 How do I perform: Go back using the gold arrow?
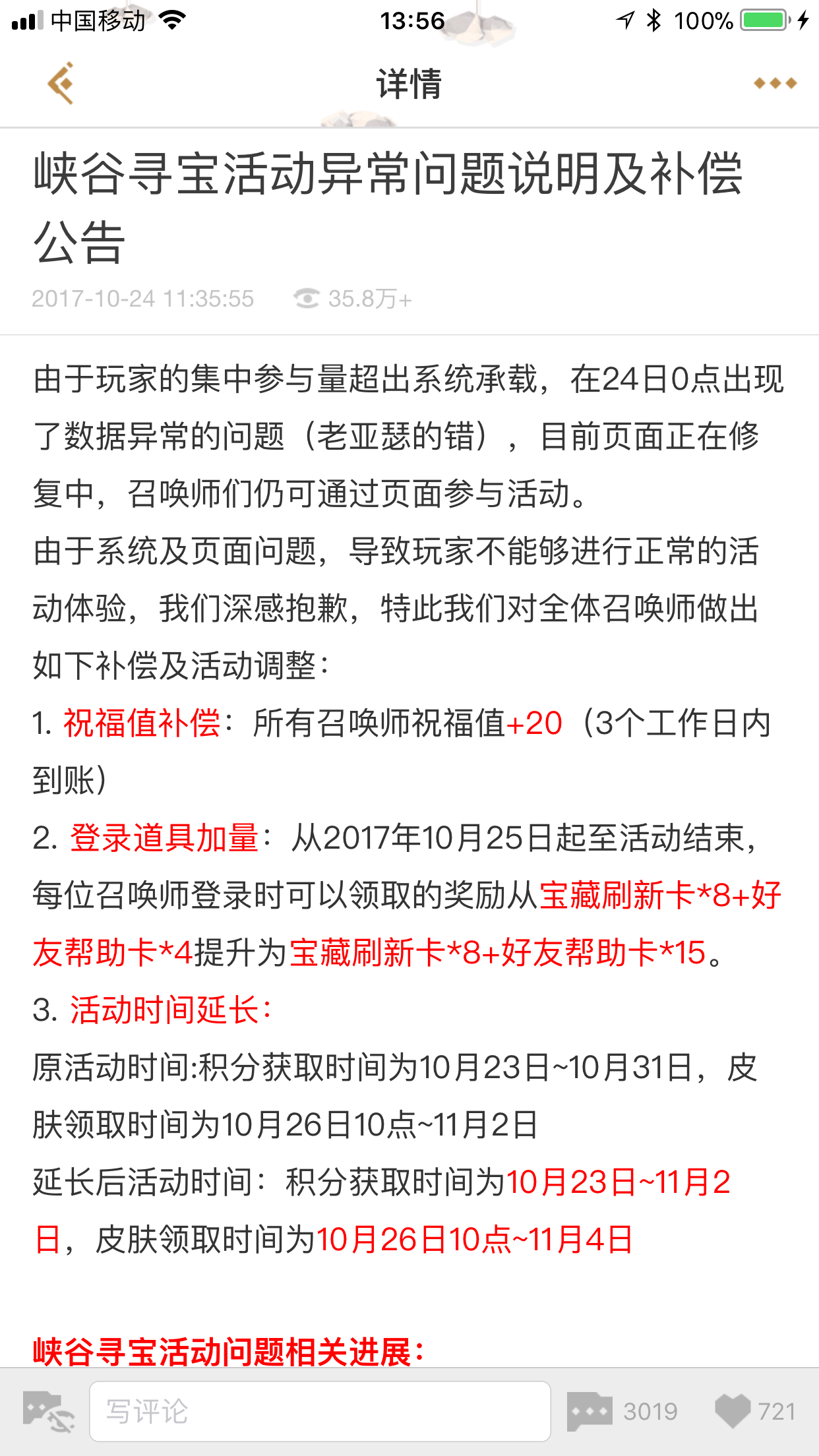[x=61, y=83]
